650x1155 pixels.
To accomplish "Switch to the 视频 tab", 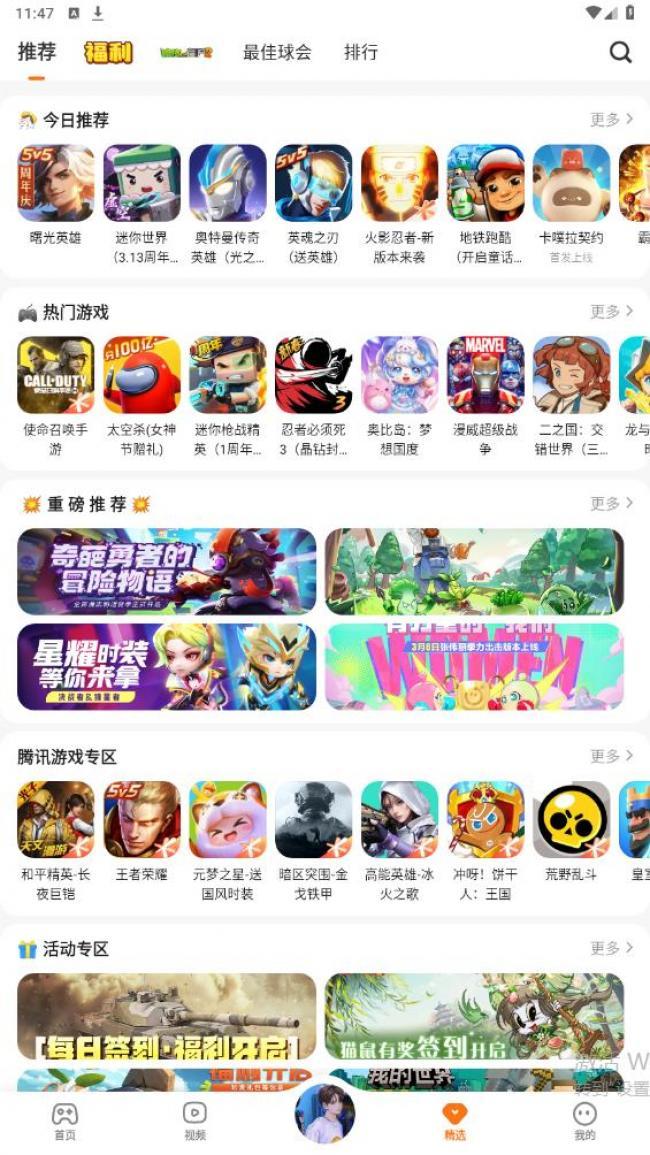I will coord(195,1120).
